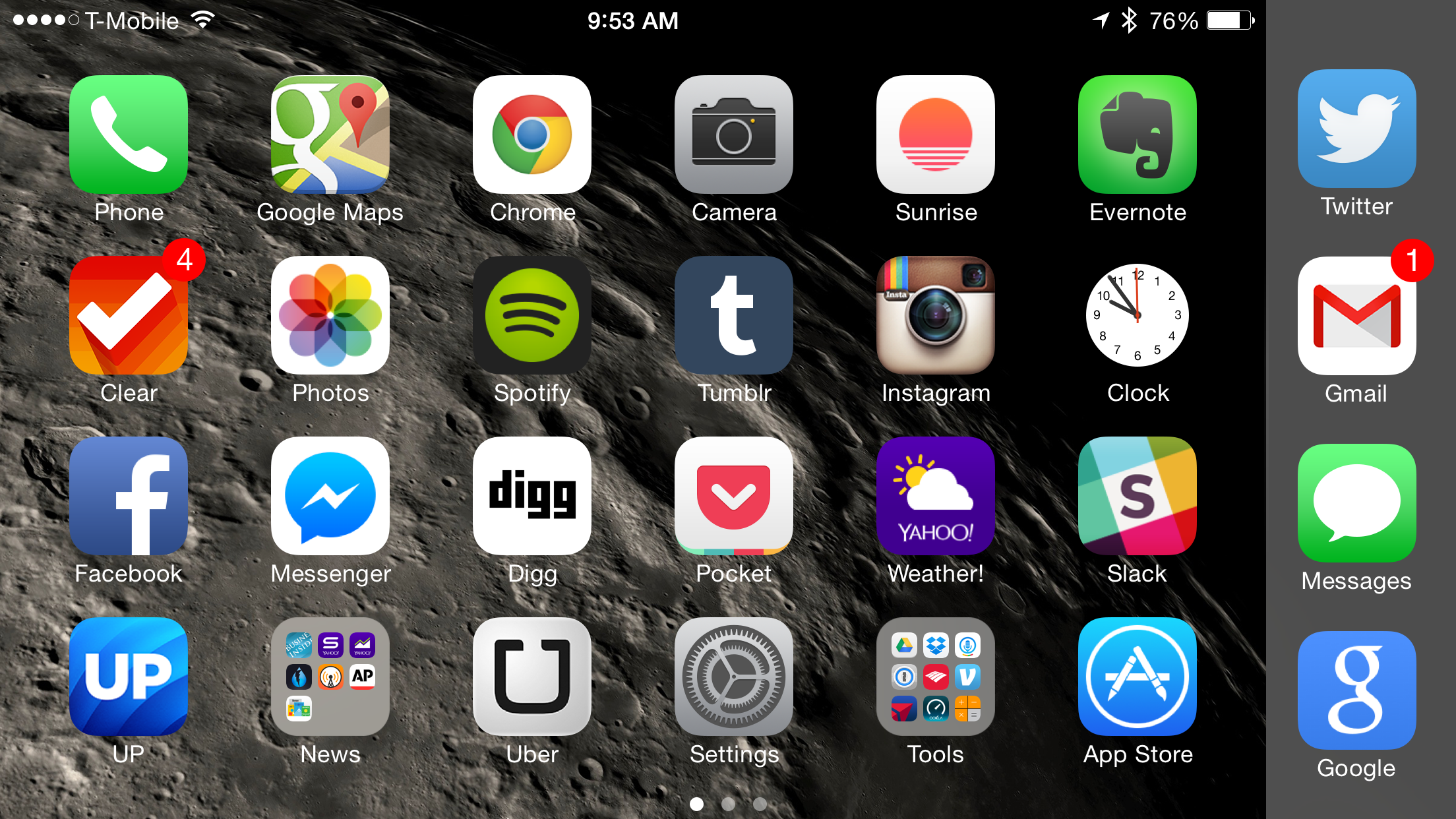Open the Photos app

coord(330,315)
